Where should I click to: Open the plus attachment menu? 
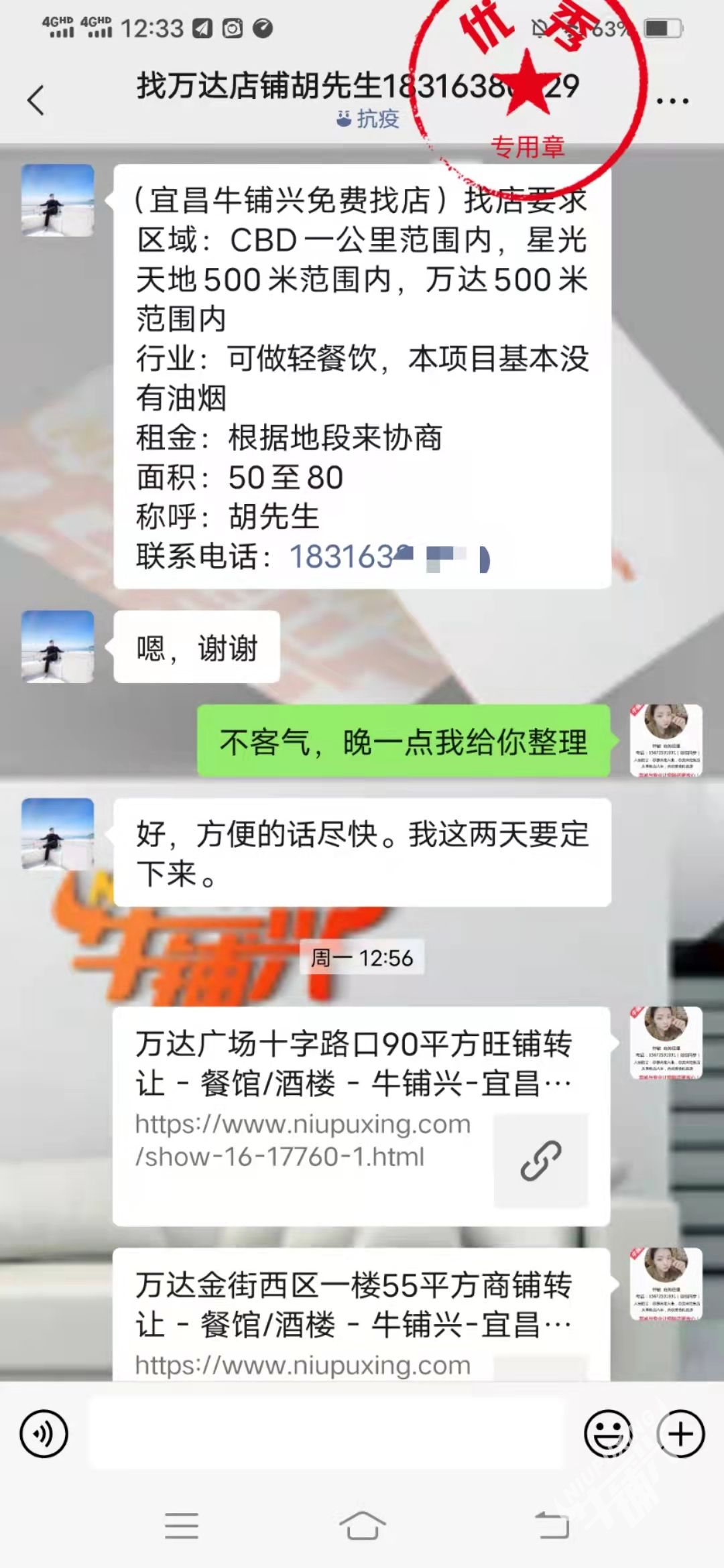pyautogui.click(x=680, y=1434)
